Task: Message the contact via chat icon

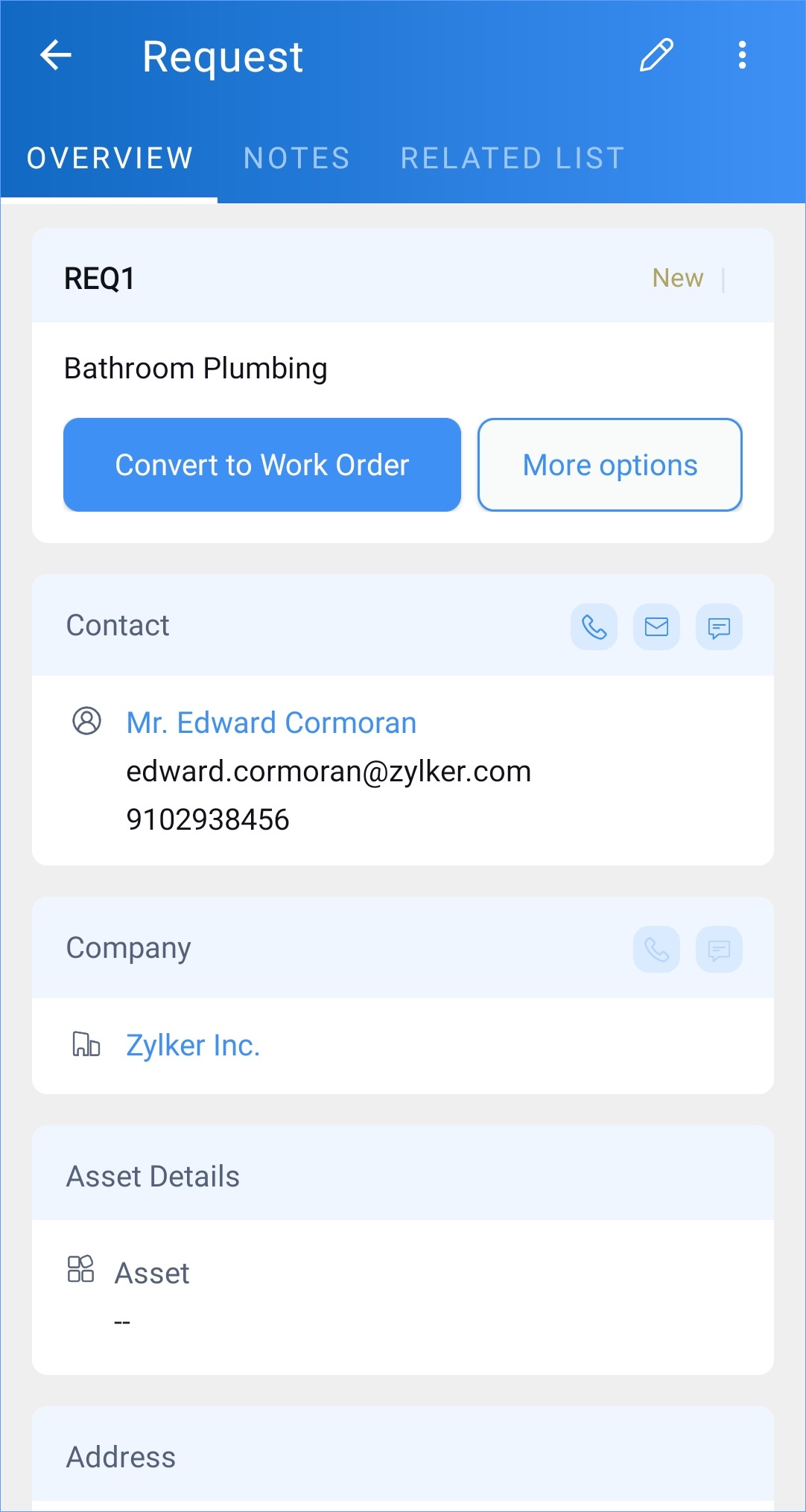Action: coord(719,626)
